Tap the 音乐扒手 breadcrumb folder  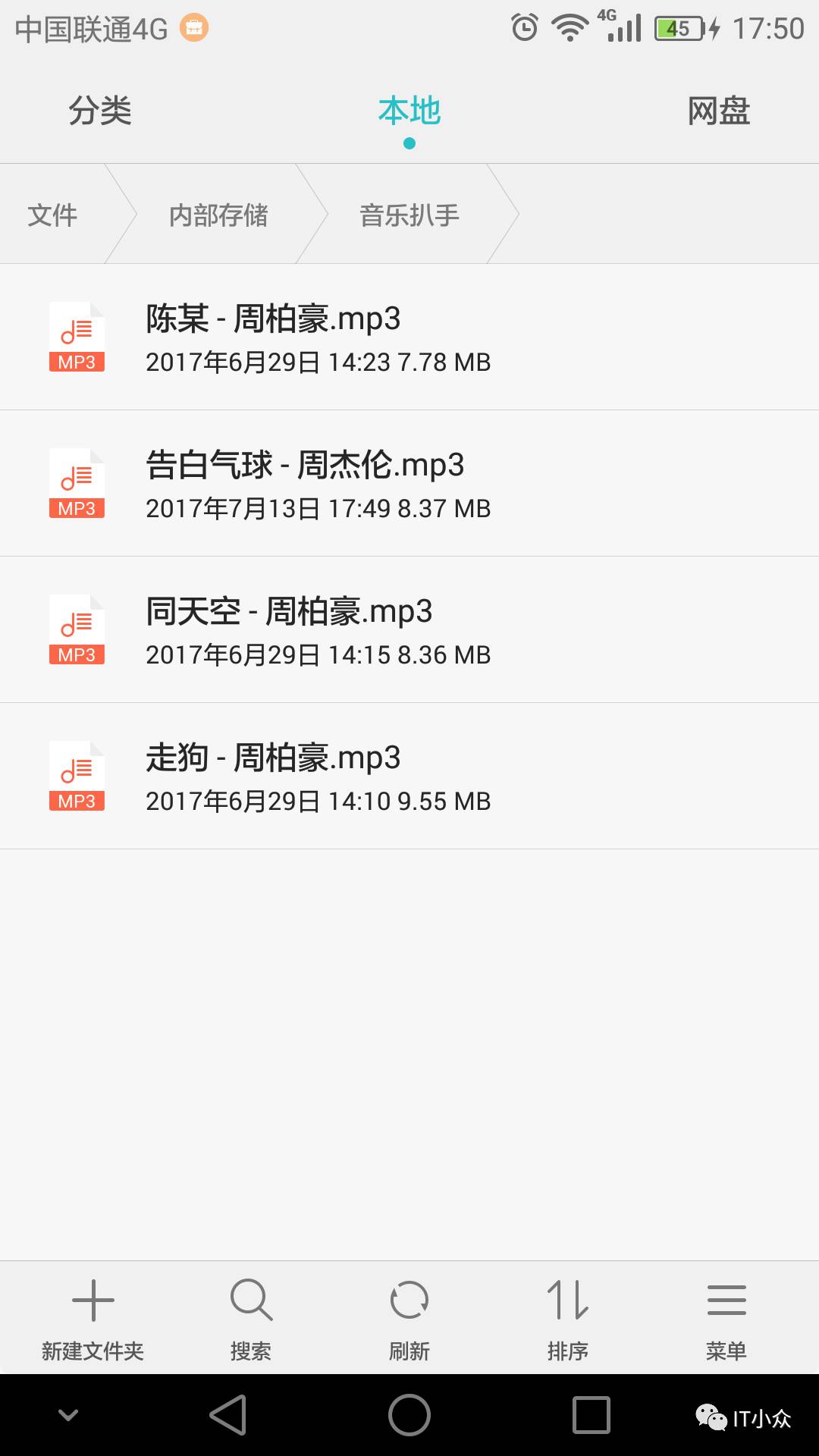click(x=409, y=215)
